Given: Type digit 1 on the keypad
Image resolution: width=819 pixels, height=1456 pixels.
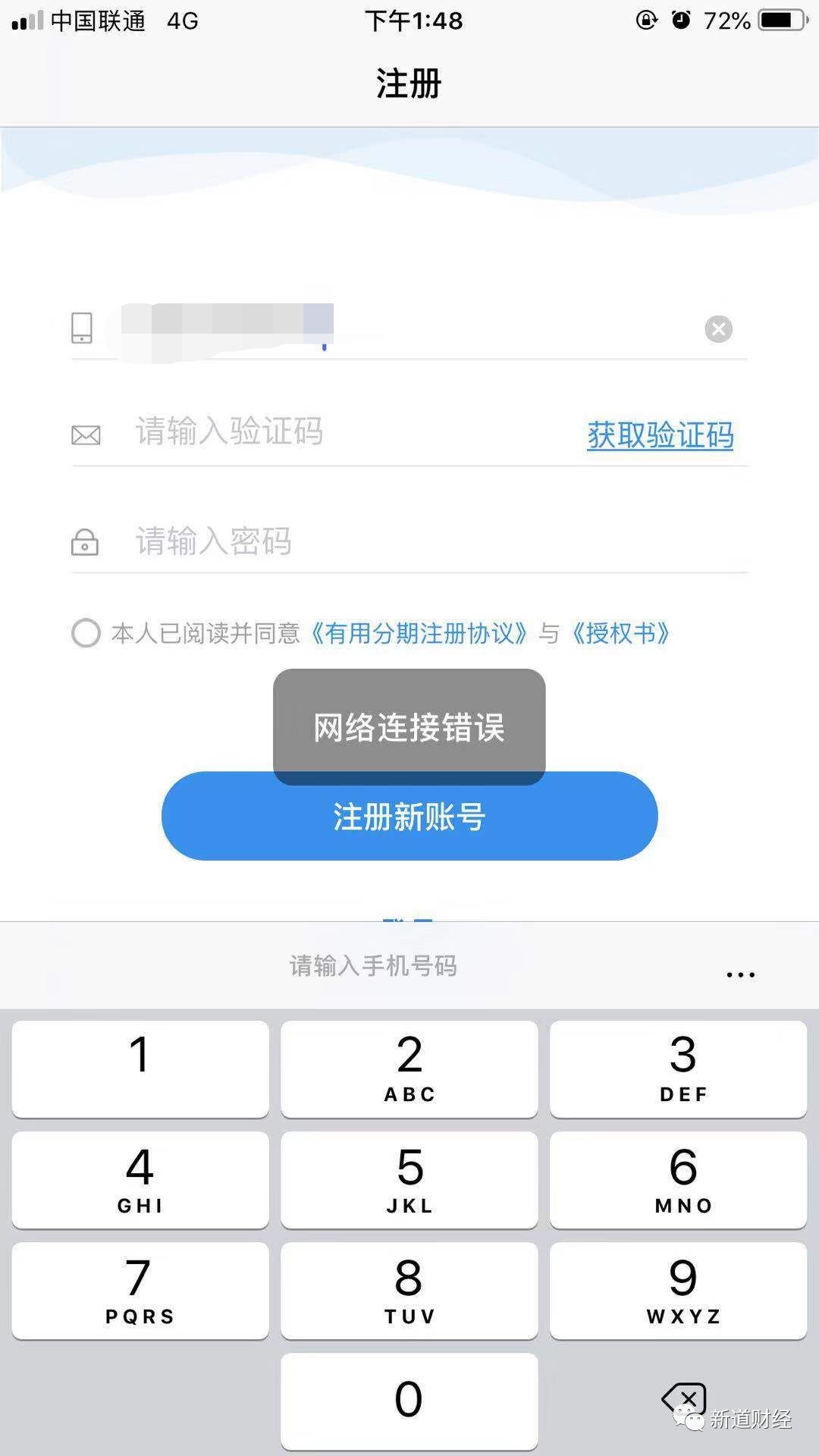Looking at the screenshot, I should coord(140,1068).
